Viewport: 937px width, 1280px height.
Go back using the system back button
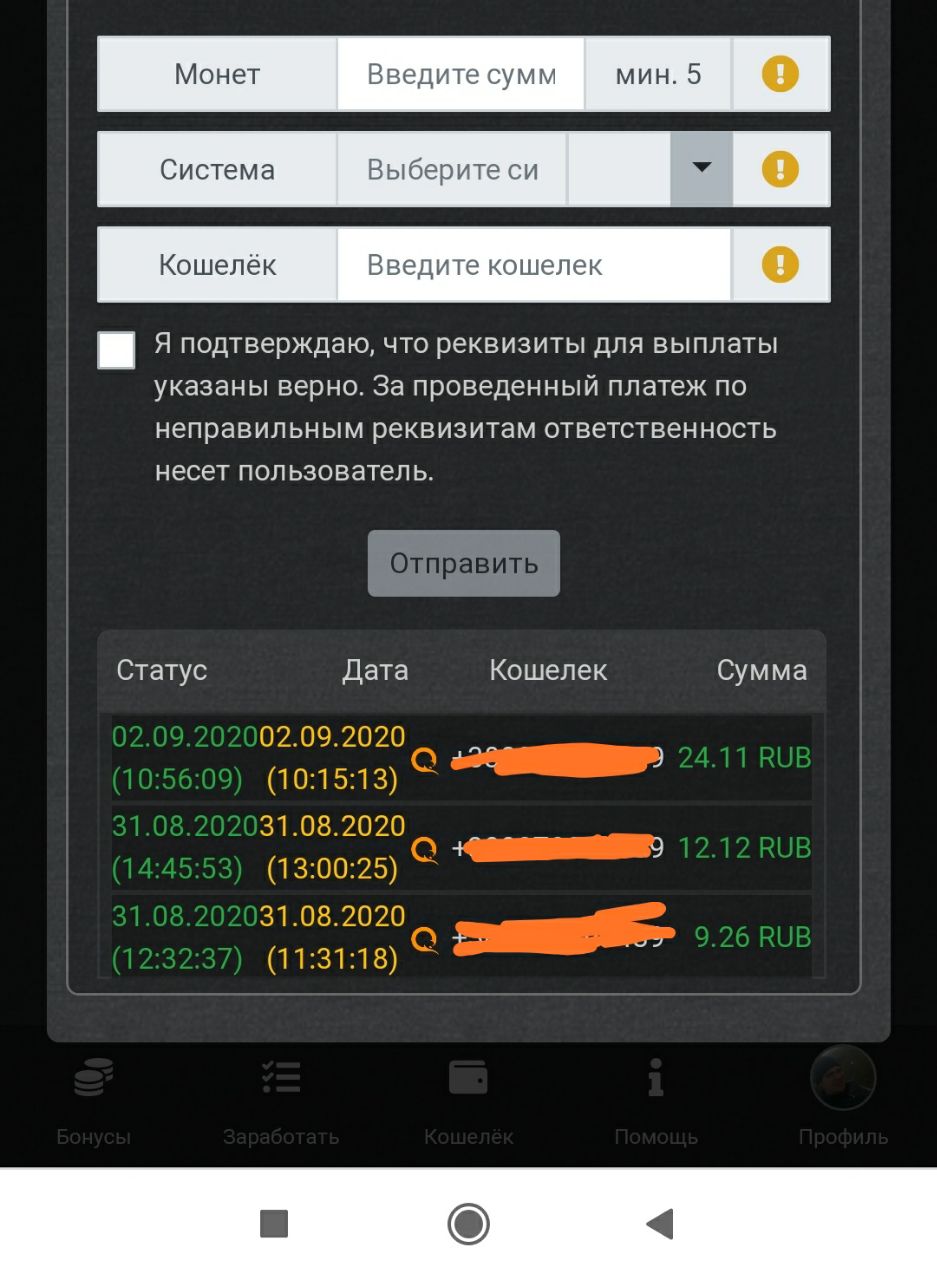(x=660, y=1224)
